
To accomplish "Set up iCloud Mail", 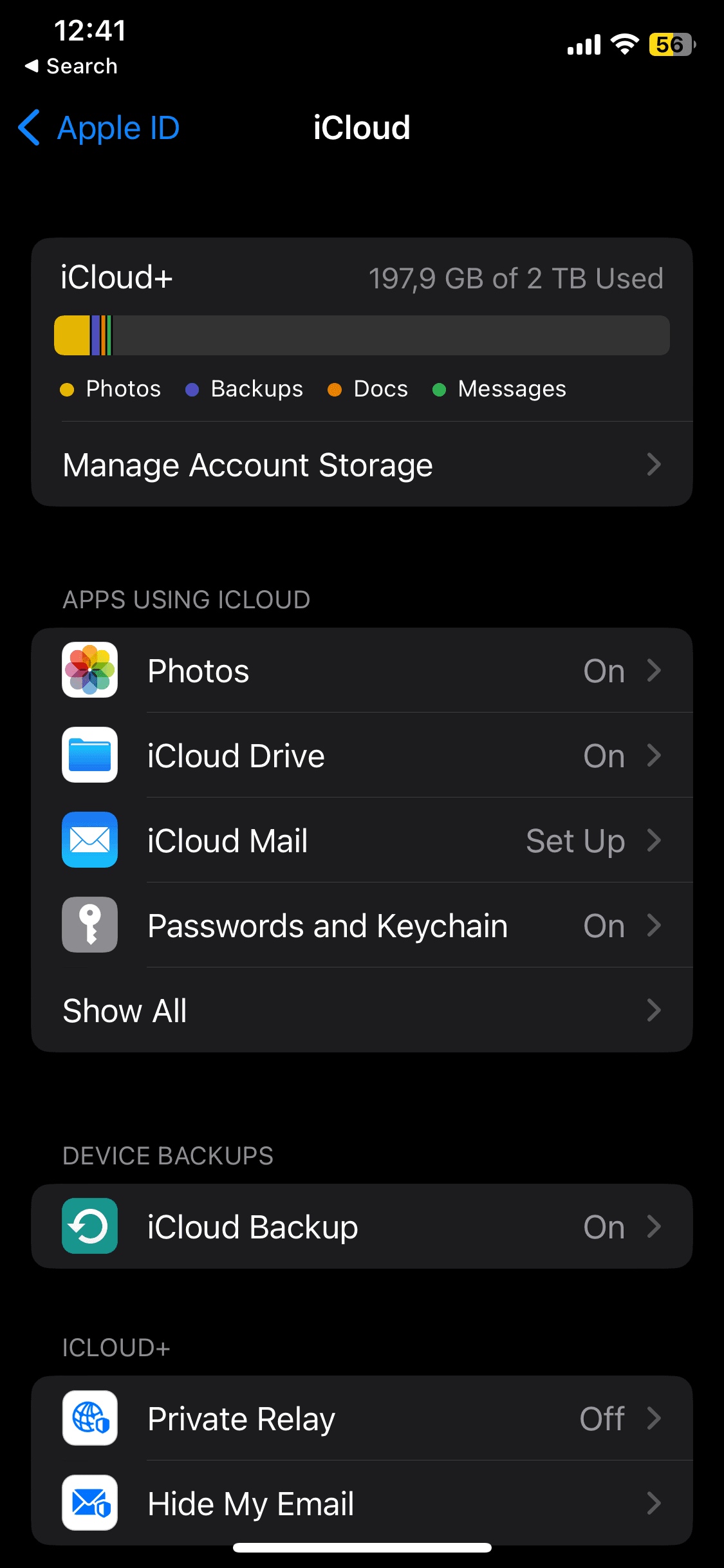I will (362, 841).
